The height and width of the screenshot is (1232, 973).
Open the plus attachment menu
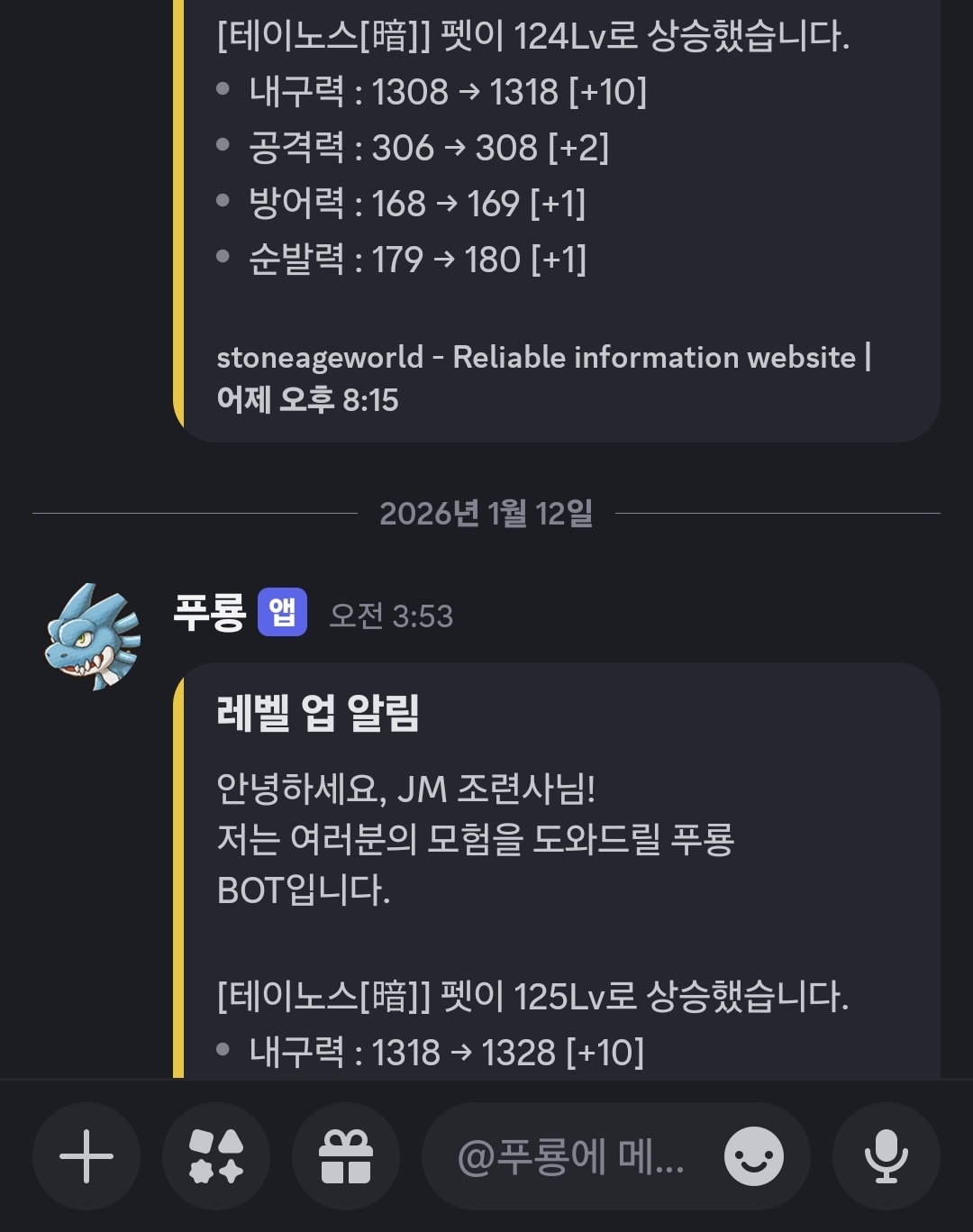(86, 1156)
